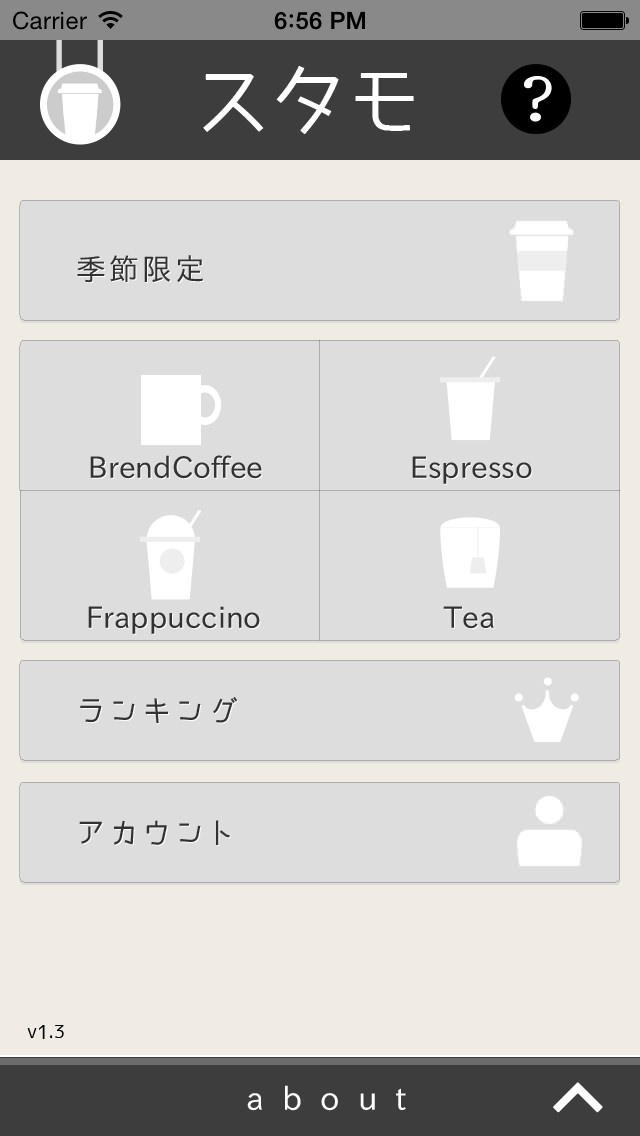This screenshot has width=640, height=1136.
Task: Open the 季節限定 seasonal menu
Action: tap(319, 261)
